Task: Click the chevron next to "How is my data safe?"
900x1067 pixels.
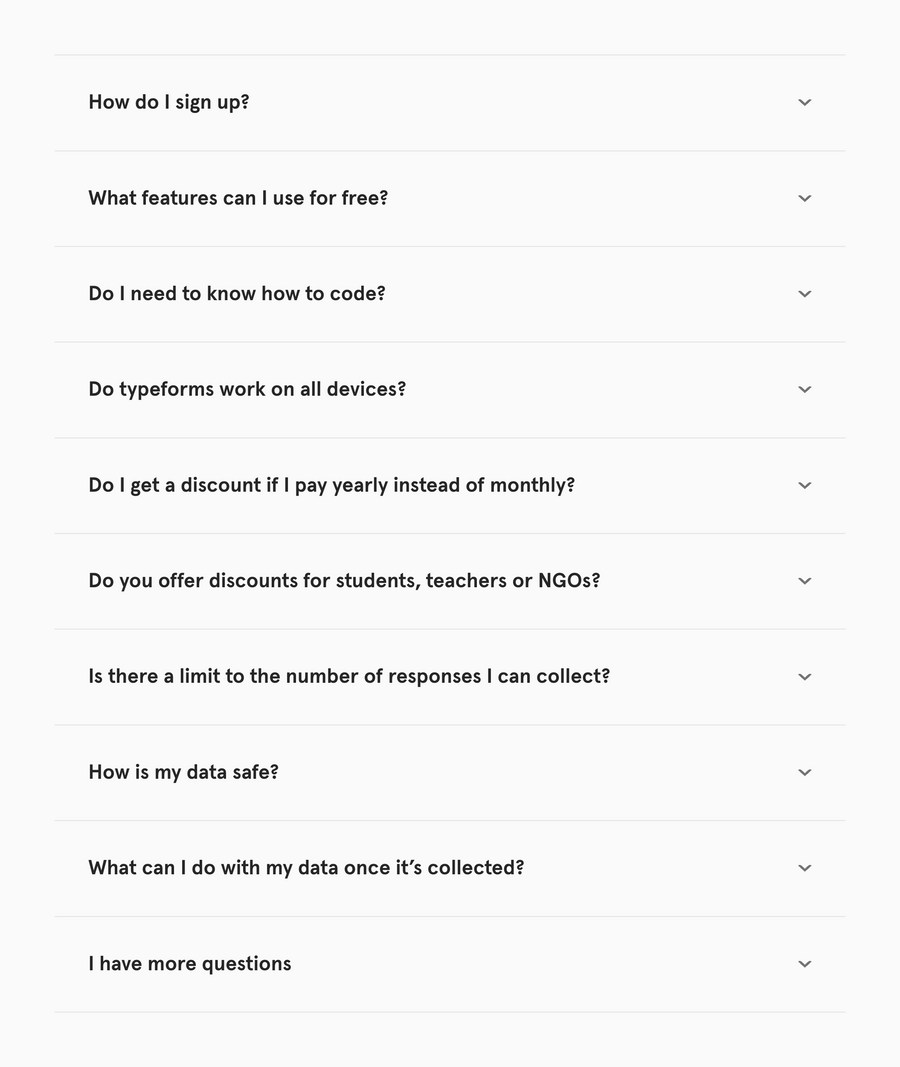Action: (x=804, y=772)
